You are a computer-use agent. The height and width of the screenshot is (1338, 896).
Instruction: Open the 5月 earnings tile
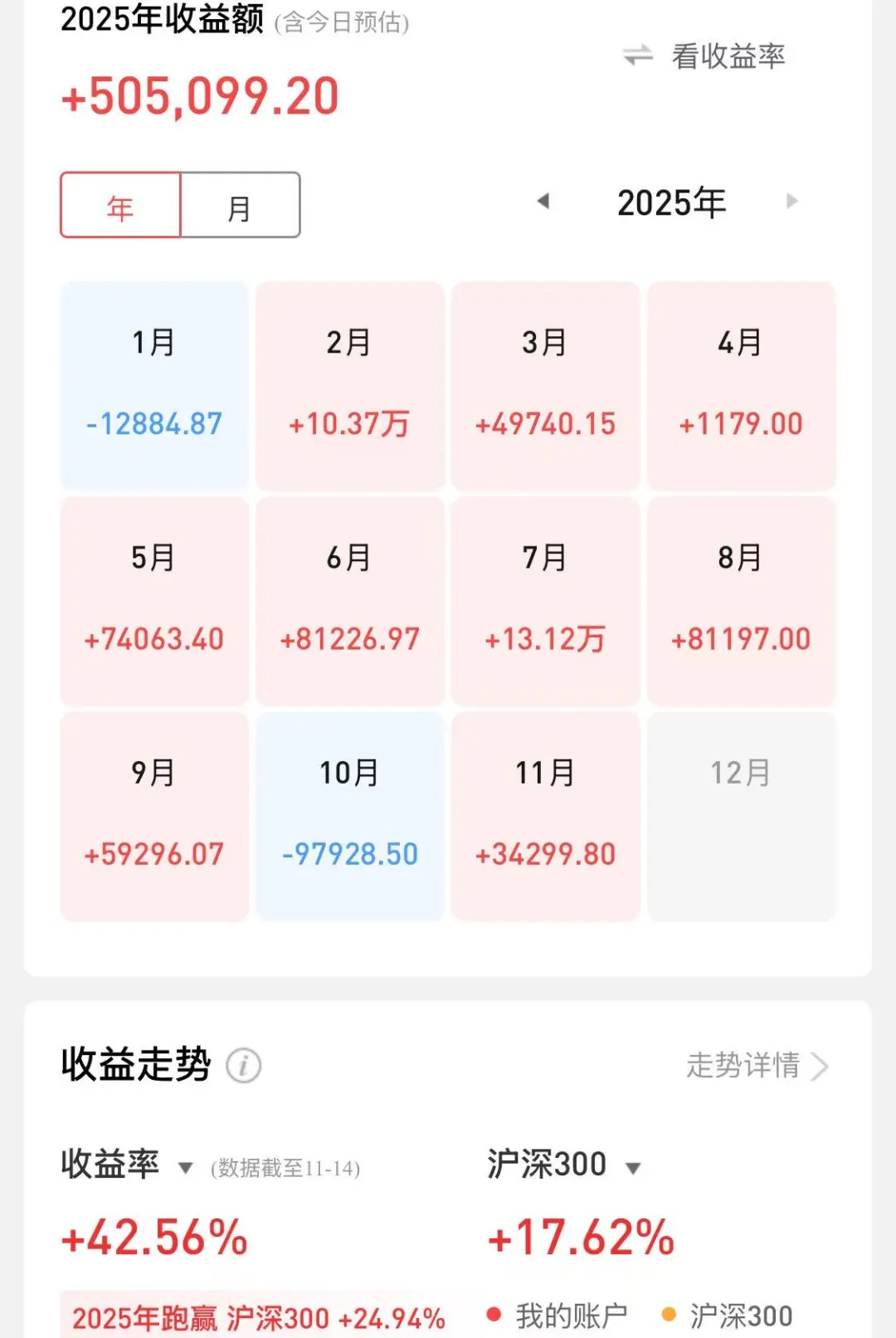pos(154,601)
